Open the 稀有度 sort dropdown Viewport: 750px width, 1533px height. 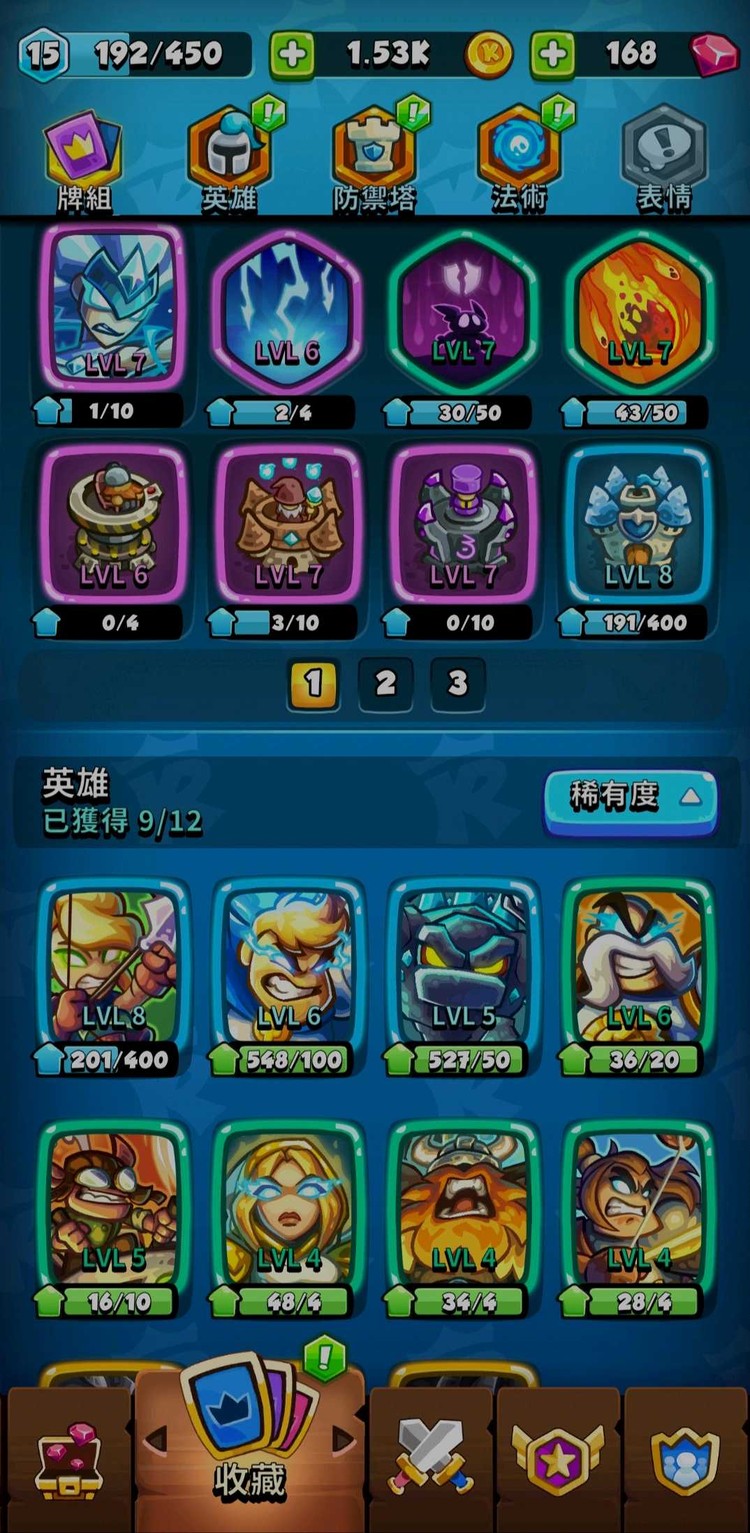[630, 797]
